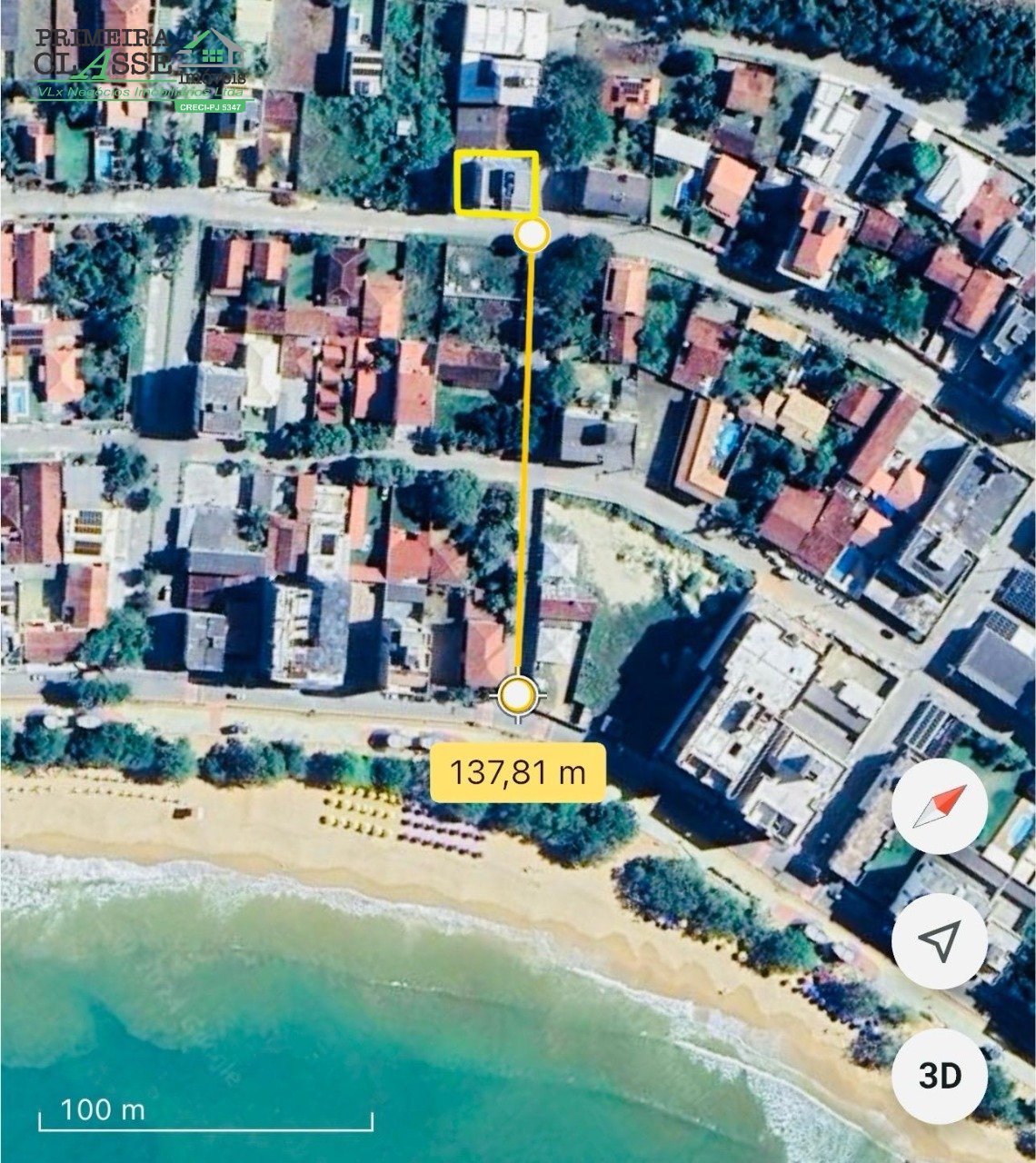Click the upper yellow measurement endpoint marker
This screenshot has width=1036, height=1163.
pos(531,234)
